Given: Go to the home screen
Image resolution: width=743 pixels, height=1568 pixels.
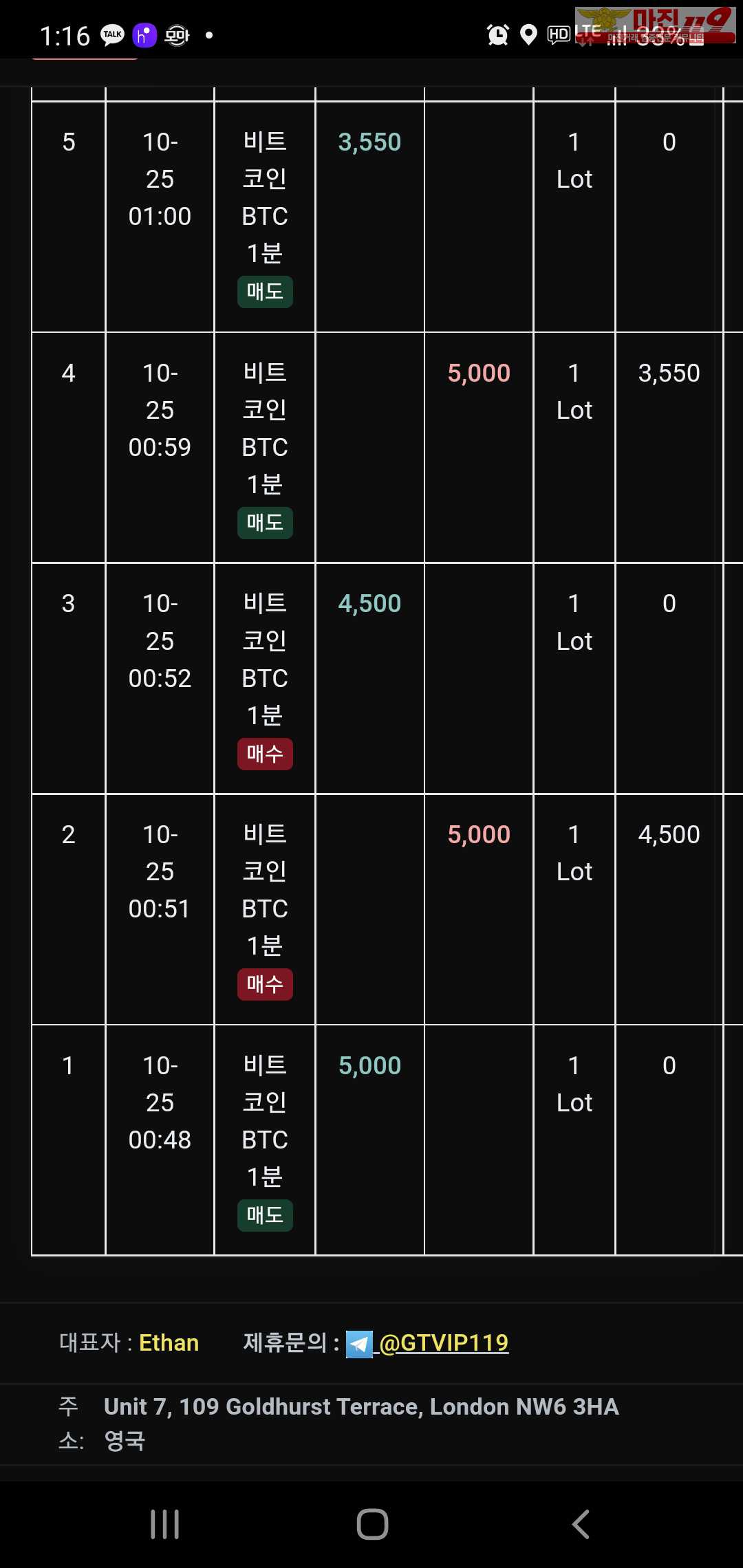Looking at the screenshot, I should tap(372, 1524).
